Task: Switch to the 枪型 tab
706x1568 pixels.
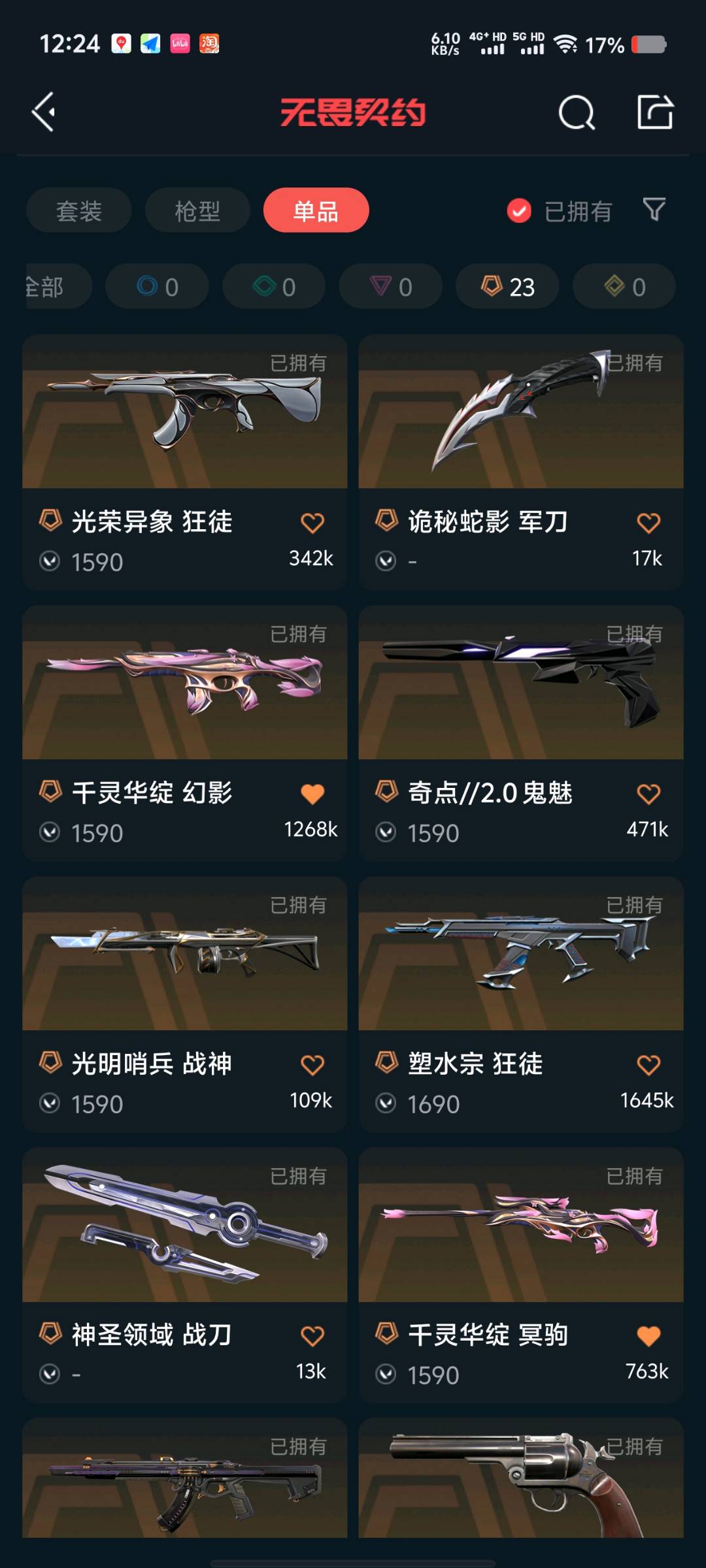Action: (197, 210)
